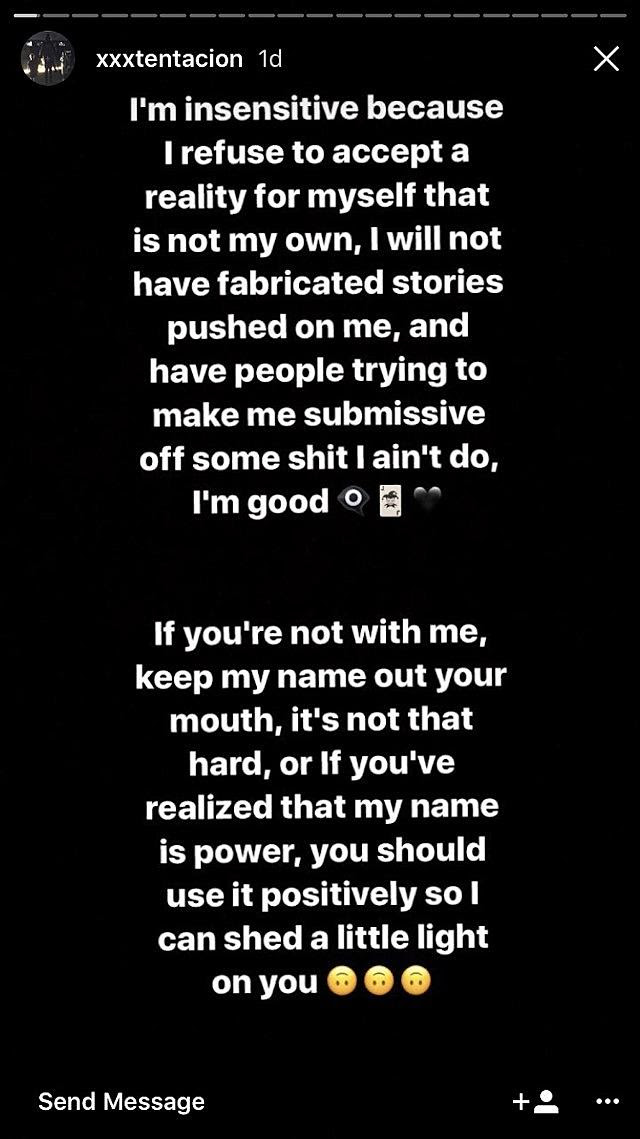This screenshot has height=1139, width=640.
Task: Close the story viewer
Action: (x=606, y=59)
